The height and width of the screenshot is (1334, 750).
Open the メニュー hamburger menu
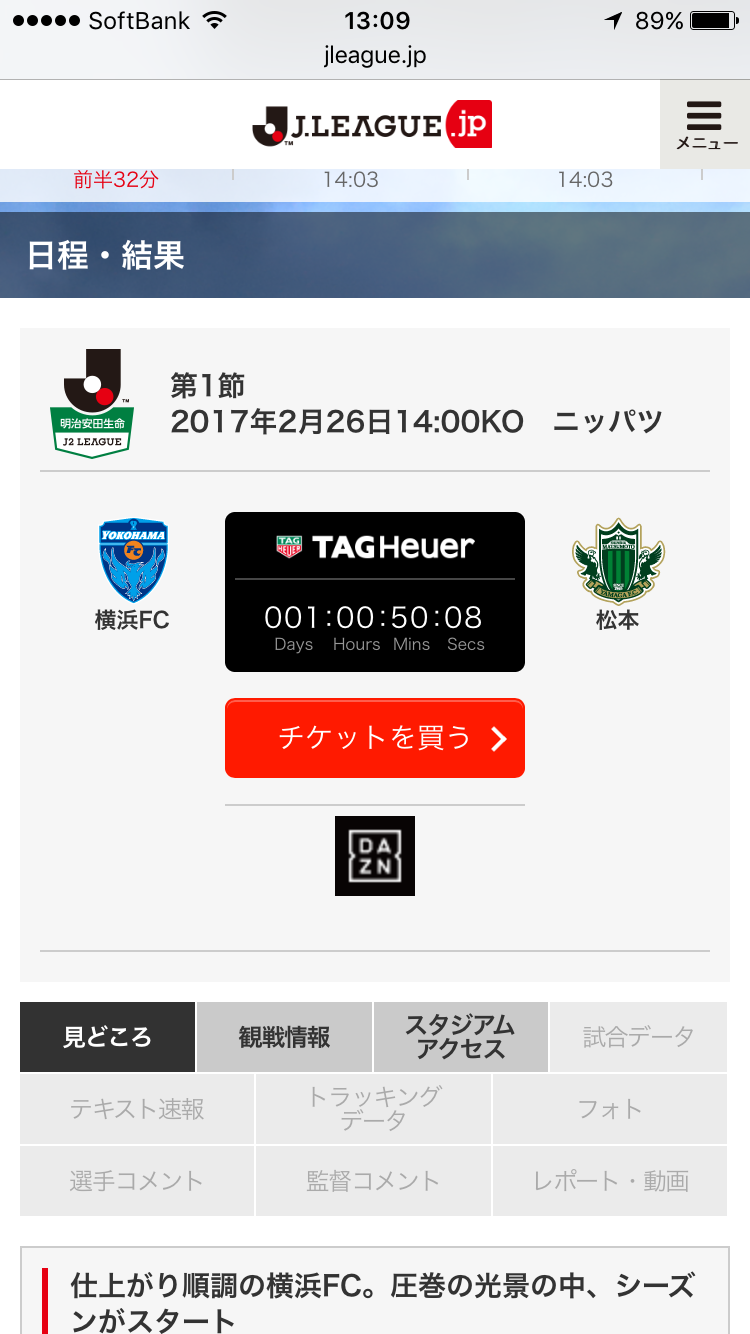click(x=706, y=124)
